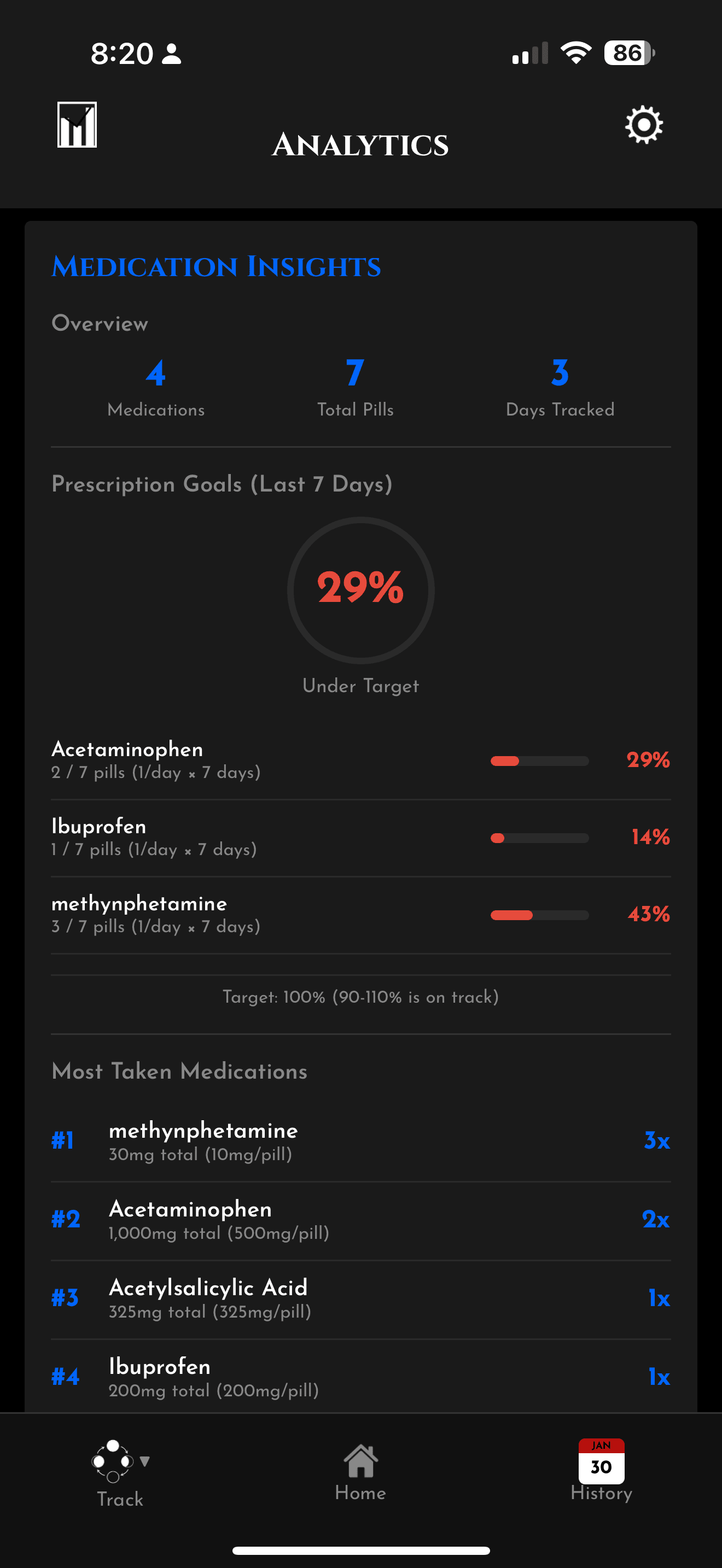Select the 29% Under Target circle
Screen dimensions: 722x1568
point(360,589)
